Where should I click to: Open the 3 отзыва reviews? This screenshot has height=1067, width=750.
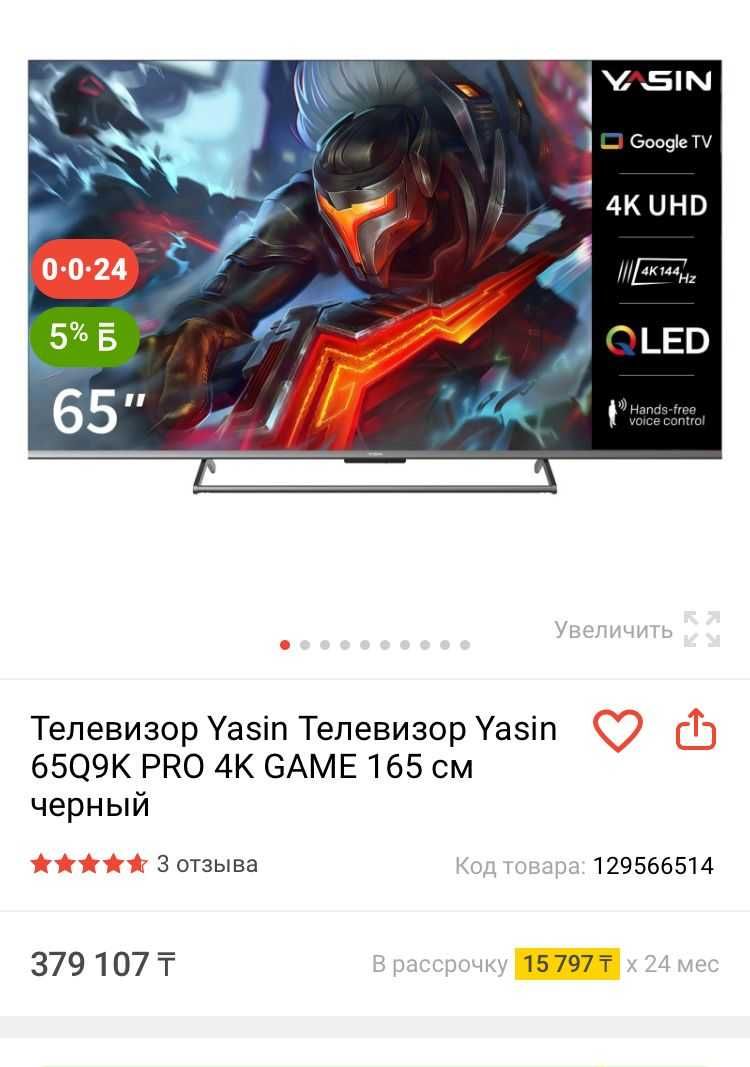point(207,864)
